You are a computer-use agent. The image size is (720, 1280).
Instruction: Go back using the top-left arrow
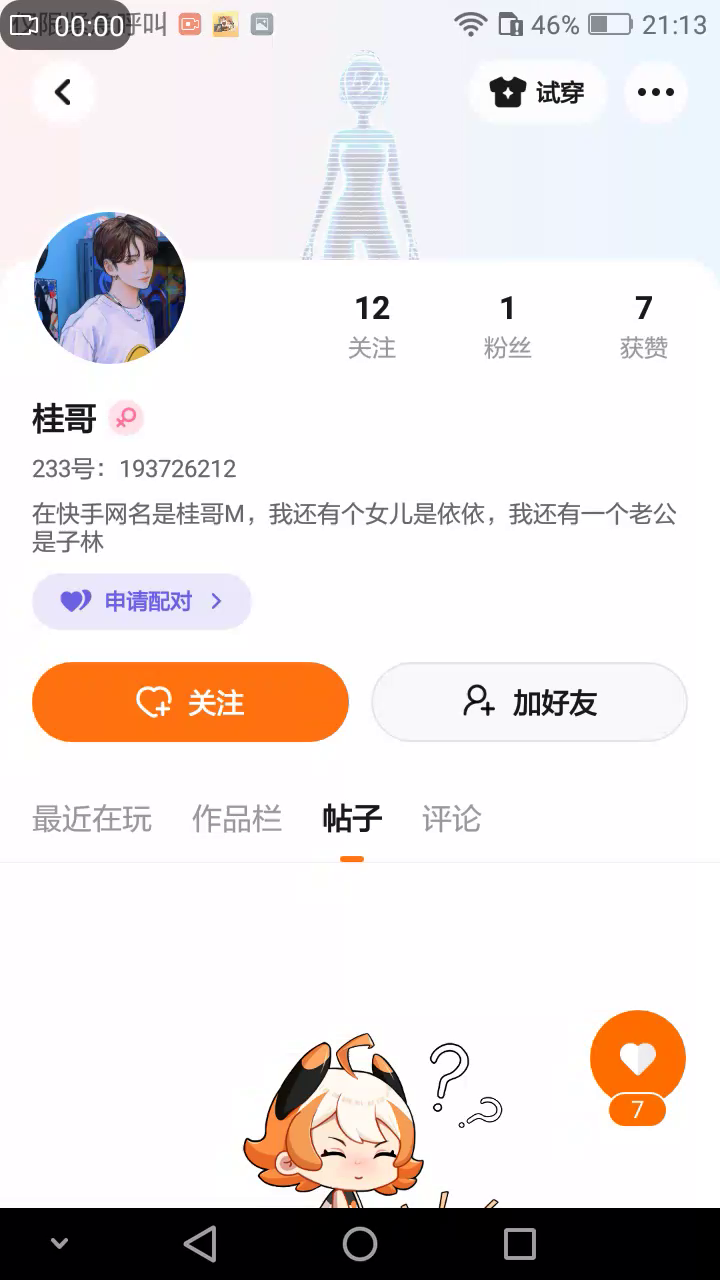click(63, 93)
